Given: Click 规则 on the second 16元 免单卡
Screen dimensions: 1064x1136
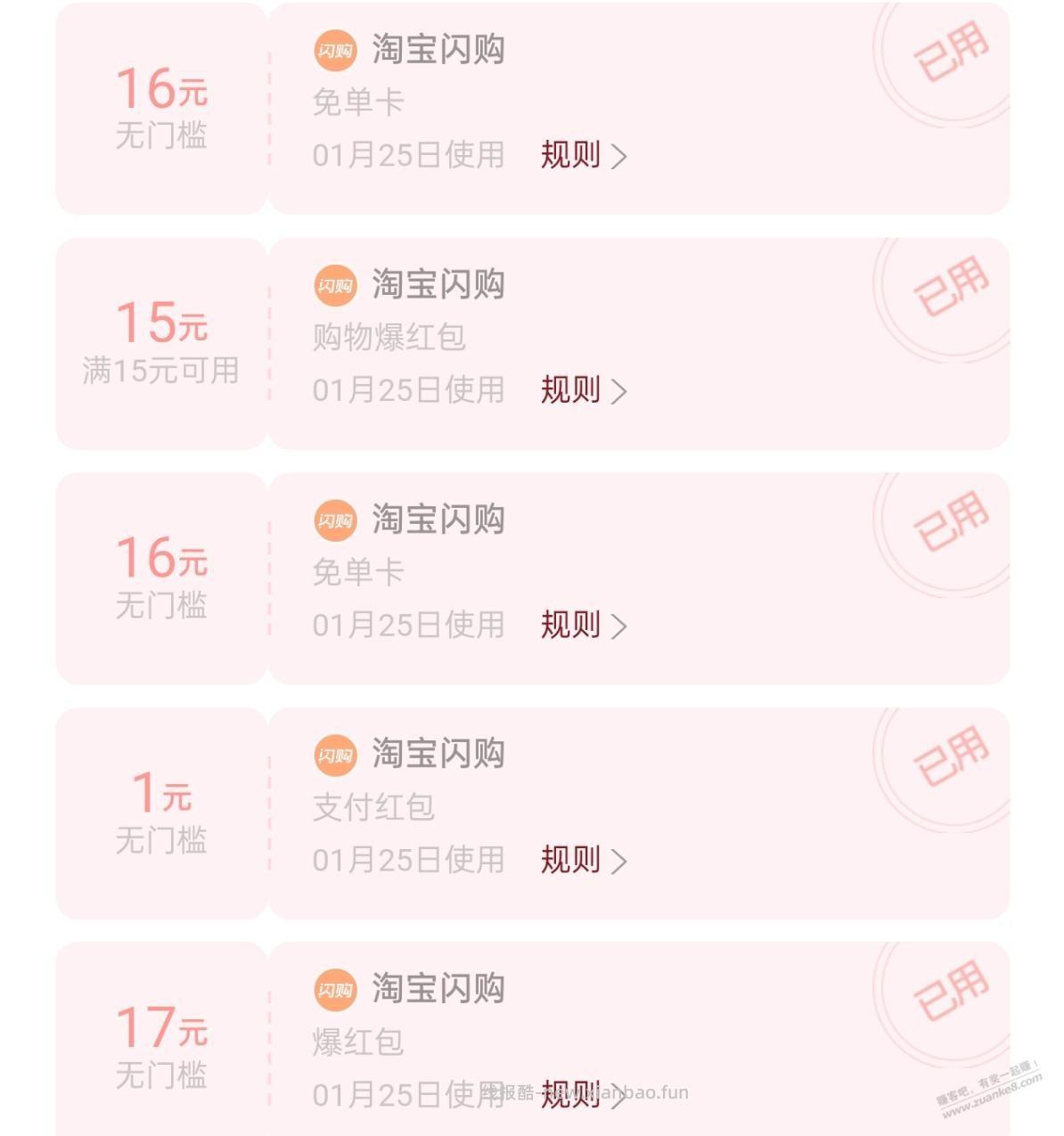Looking at the screenshot, I should 570,625.
